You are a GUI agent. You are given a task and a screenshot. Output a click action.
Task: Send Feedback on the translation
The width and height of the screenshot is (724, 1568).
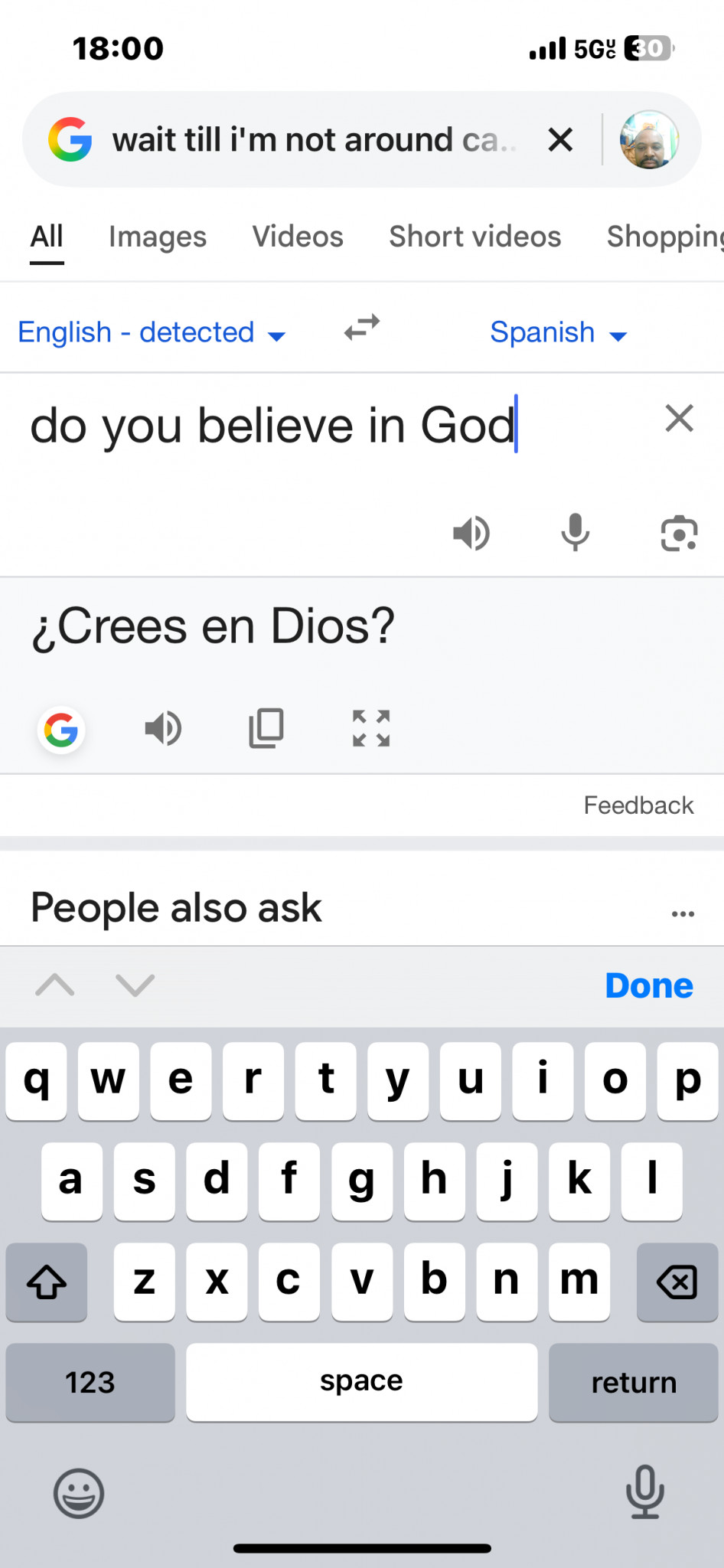pyautogui.click(x=638, y=805)
